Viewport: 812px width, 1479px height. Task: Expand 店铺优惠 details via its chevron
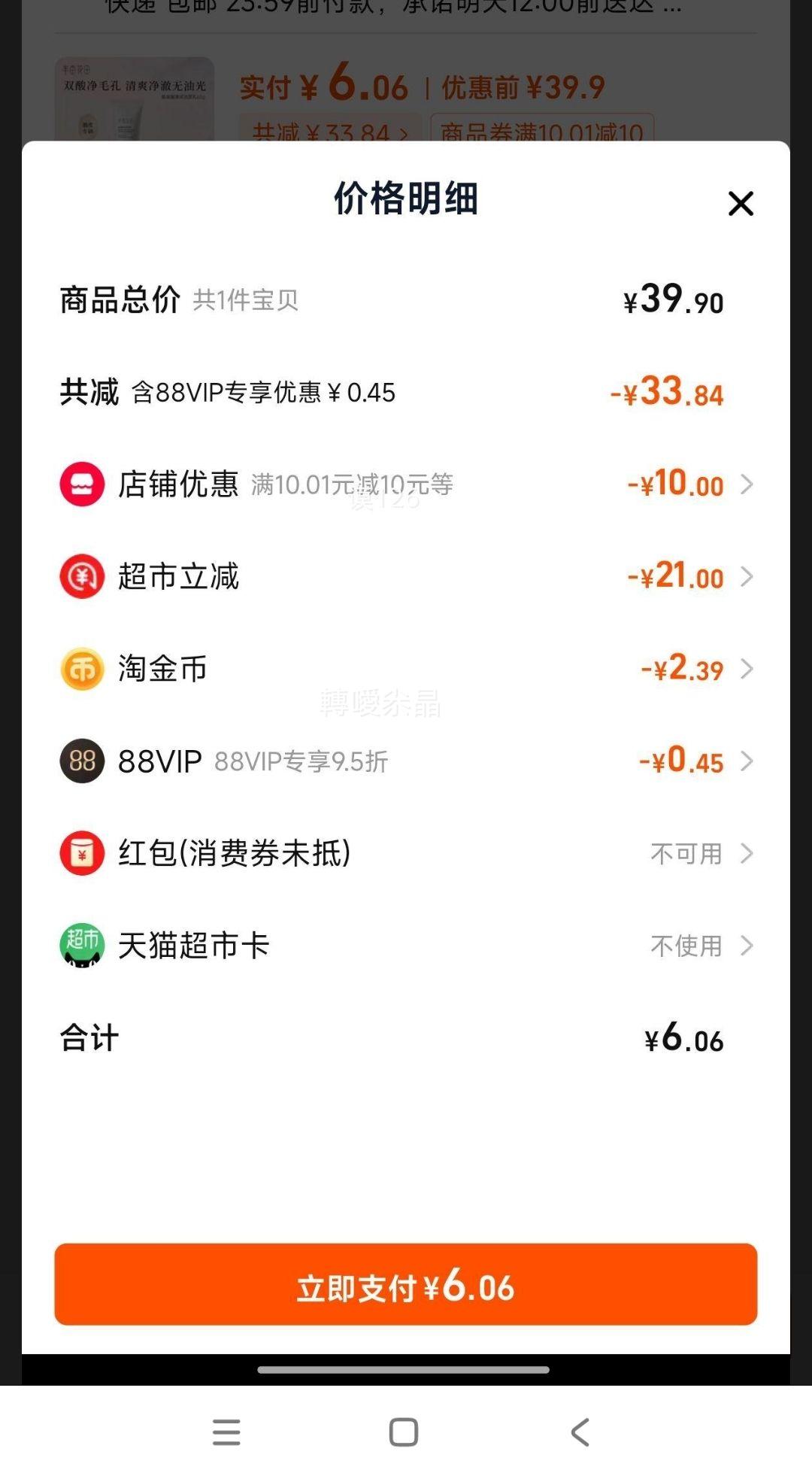coord(747,484)
